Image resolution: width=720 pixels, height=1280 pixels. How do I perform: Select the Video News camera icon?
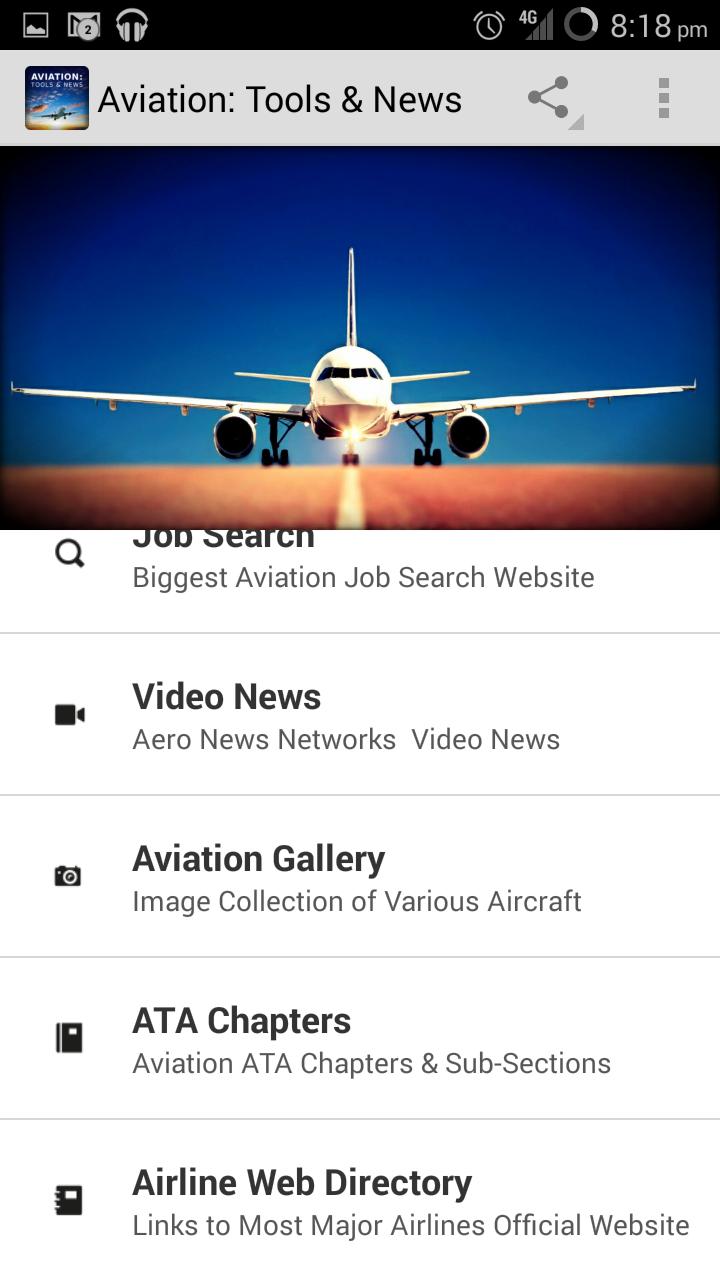pyautogui.click(x=68, y=713)
